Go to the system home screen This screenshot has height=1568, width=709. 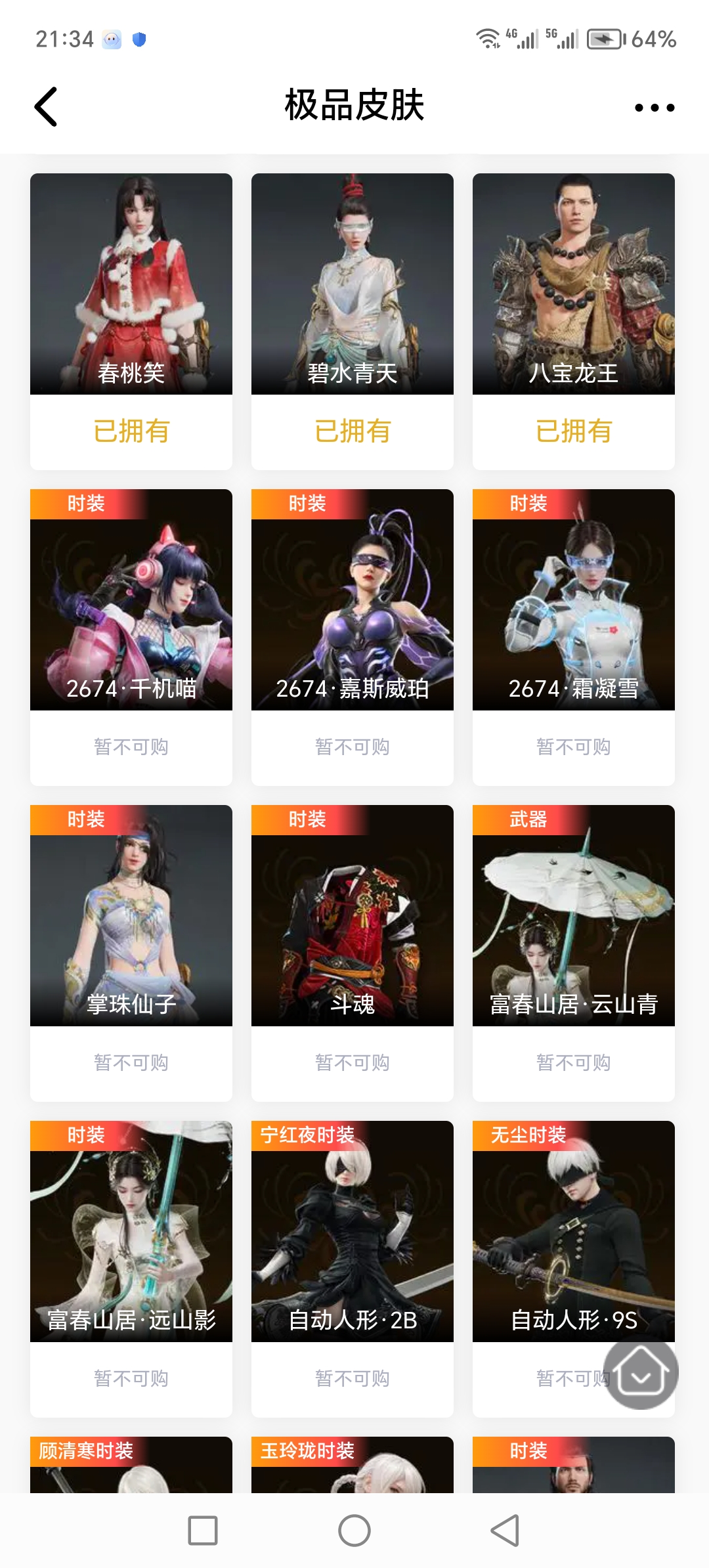[x=354, y=1531]
